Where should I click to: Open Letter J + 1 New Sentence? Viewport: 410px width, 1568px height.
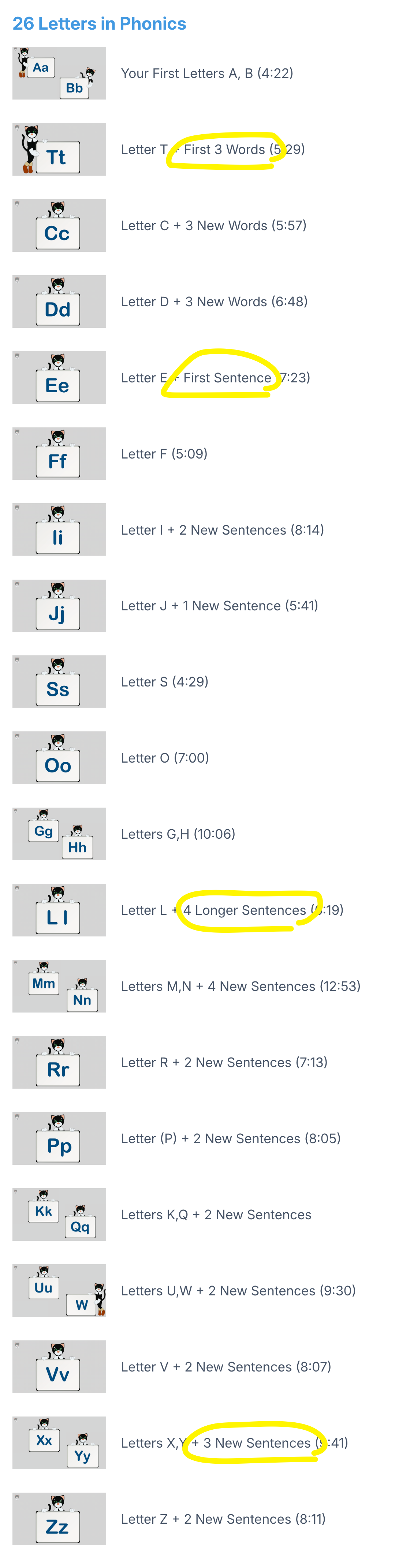click(x=219, y=606)
